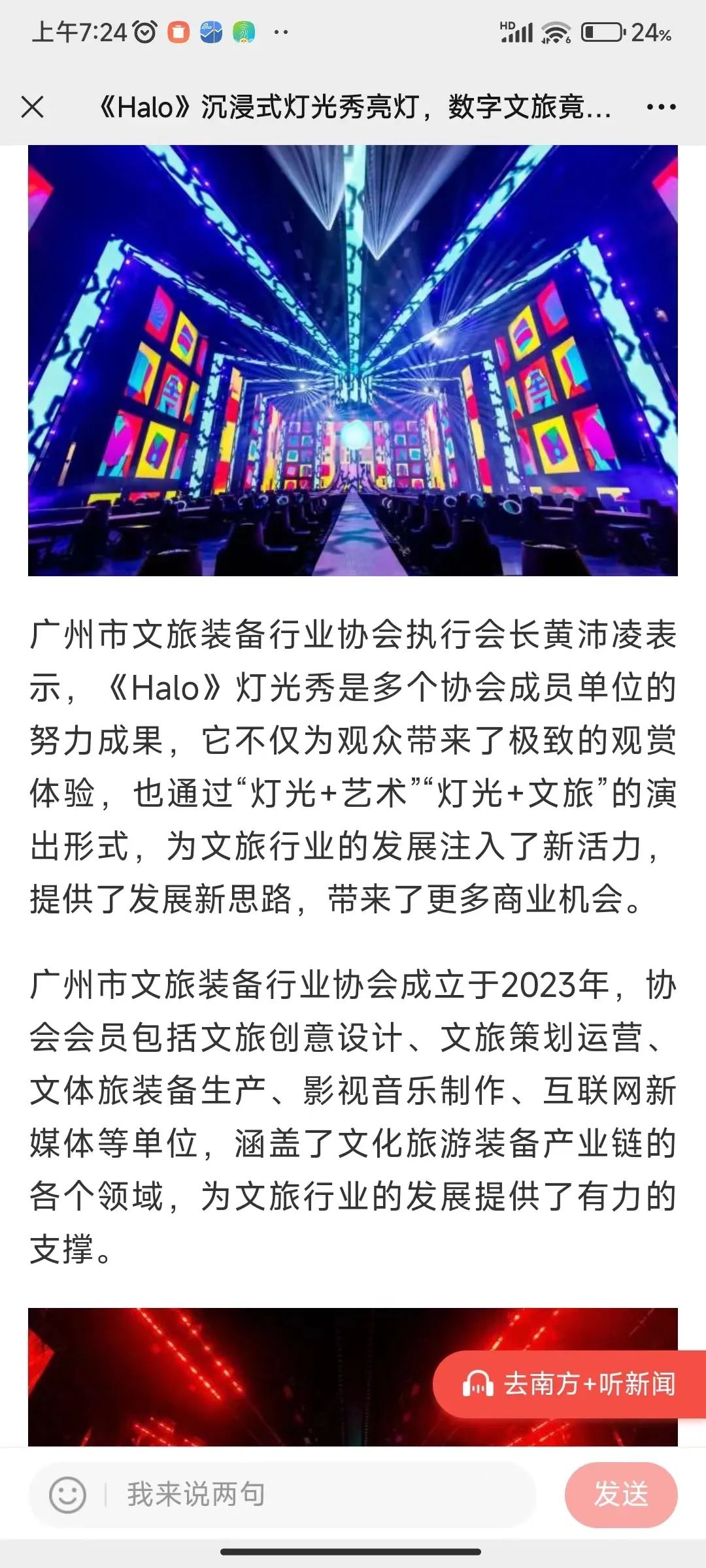Open the emoji picker in comment bar

pyautogui.click(x=68, y=1494)
